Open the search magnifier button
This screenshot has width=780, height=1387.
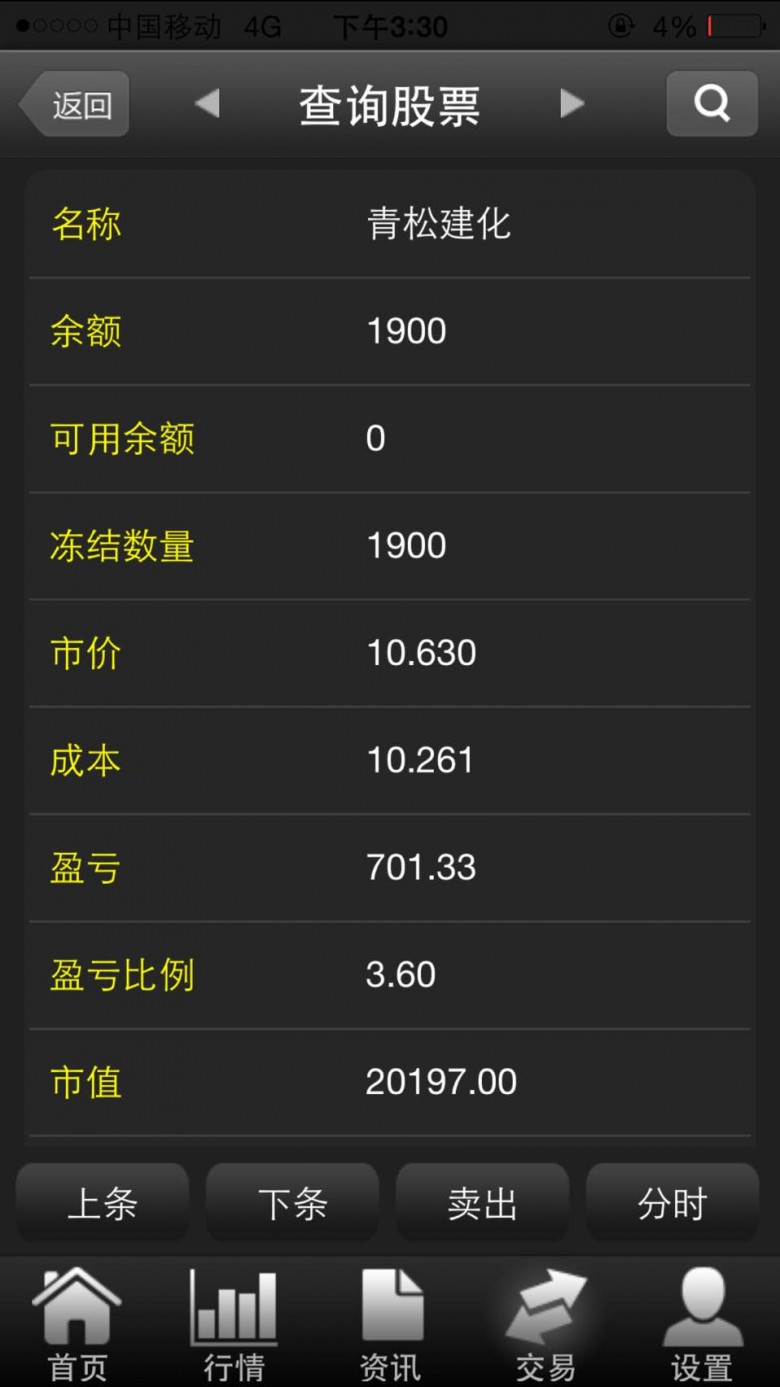point(712,104)
